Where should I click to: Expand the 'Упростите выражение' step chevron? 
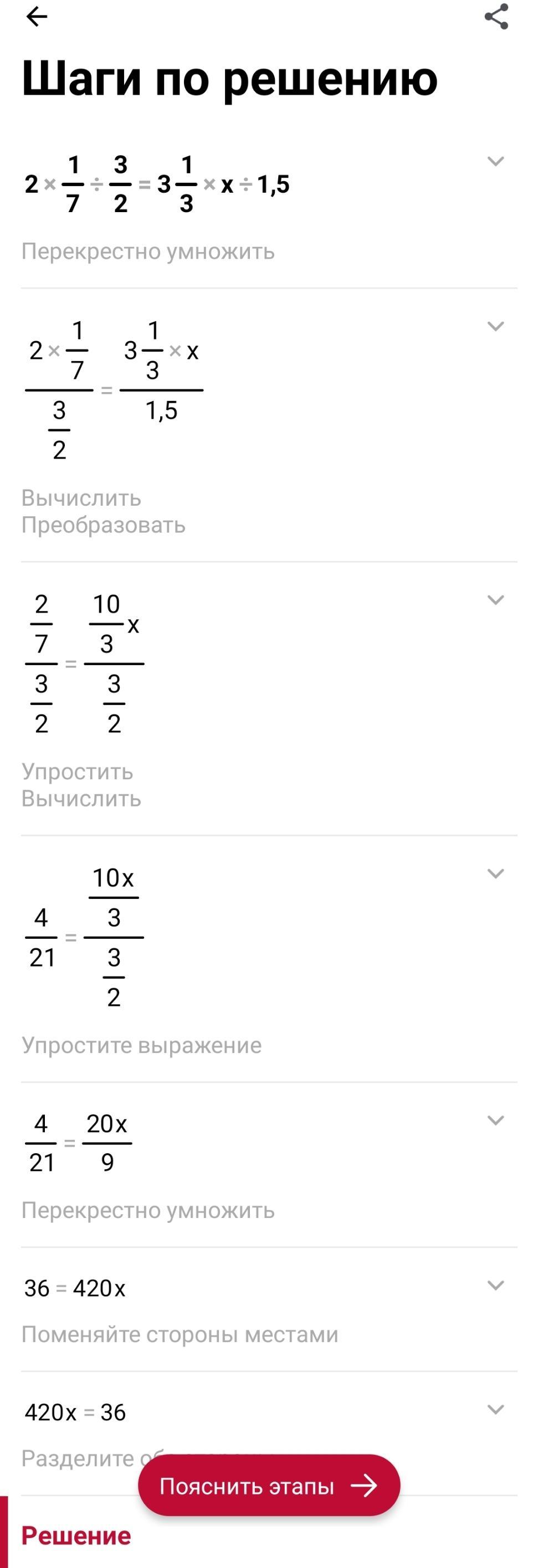point(496,873)
